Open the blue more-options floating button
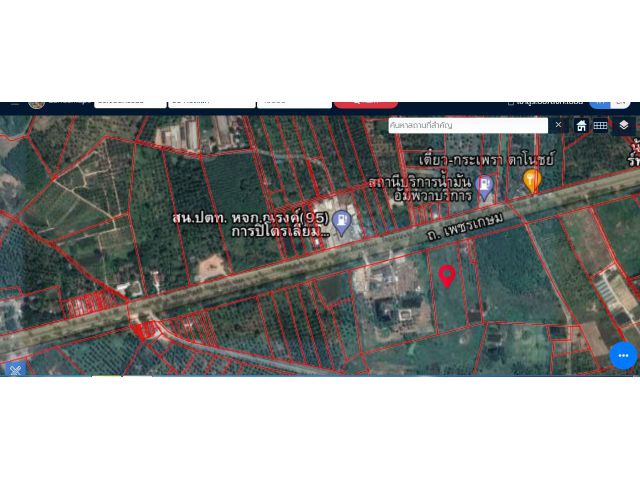The width and height of the screenshot is (640, 480). pos(623,355)
